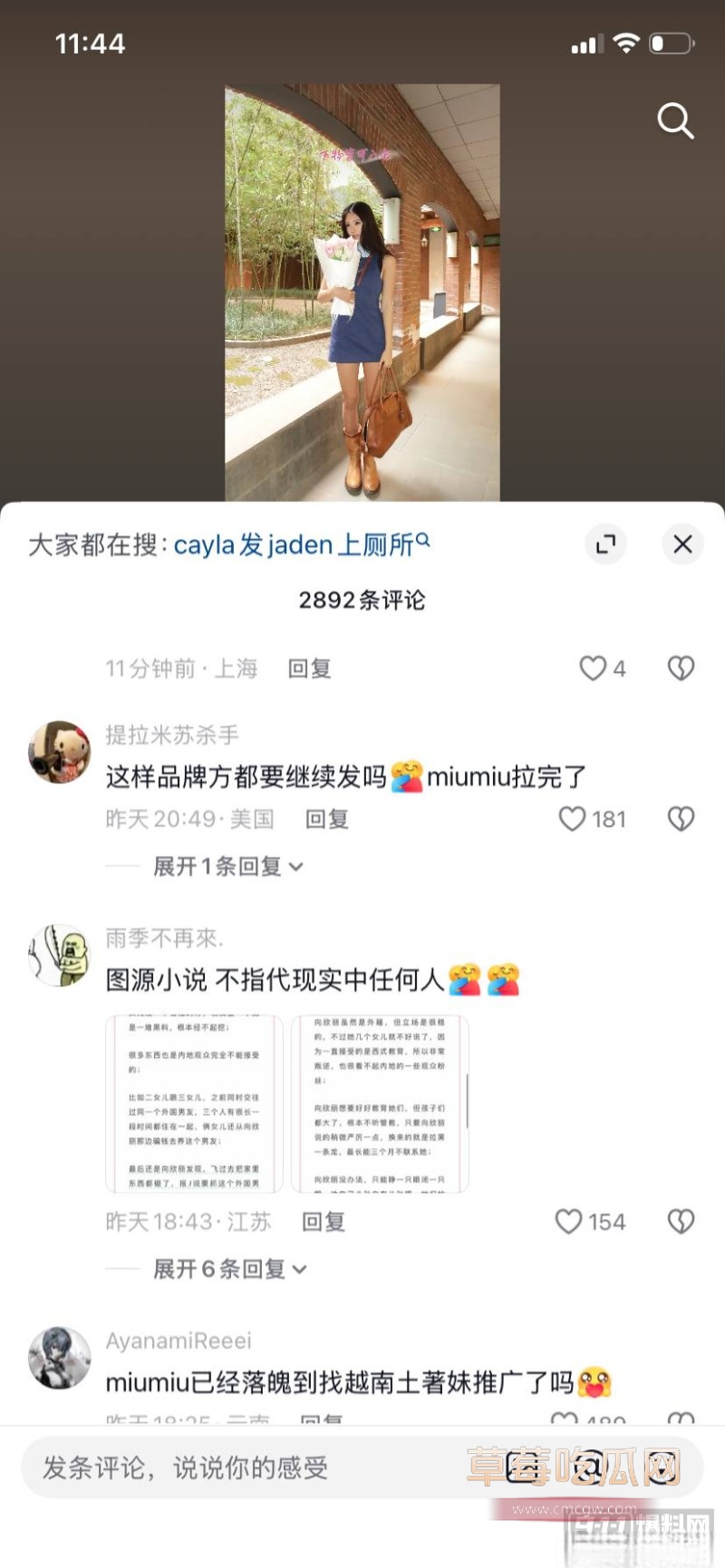Open trending search cayla发jaden上厕所
Screen dimensions: 725x1568
pos(301,544)
